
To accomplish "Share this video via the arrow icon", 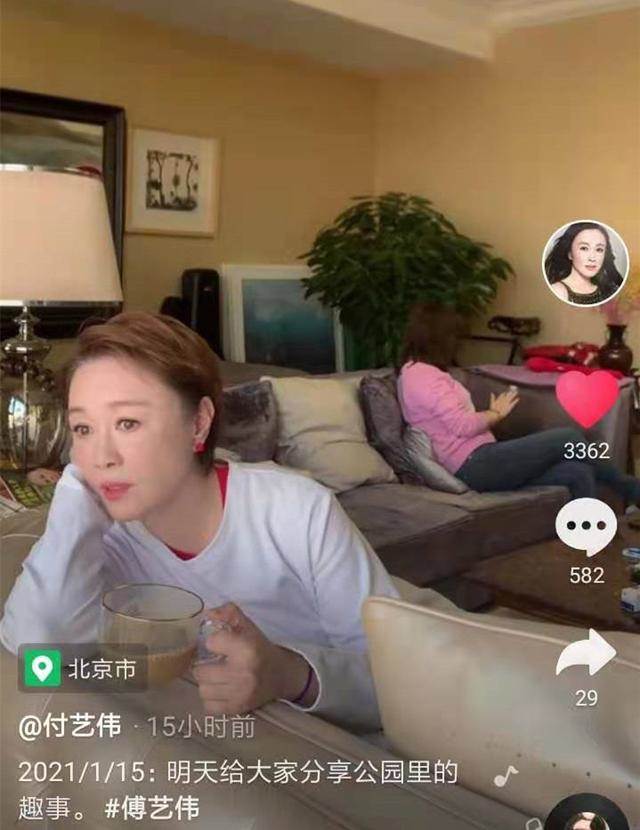I will tap(586, 654).
